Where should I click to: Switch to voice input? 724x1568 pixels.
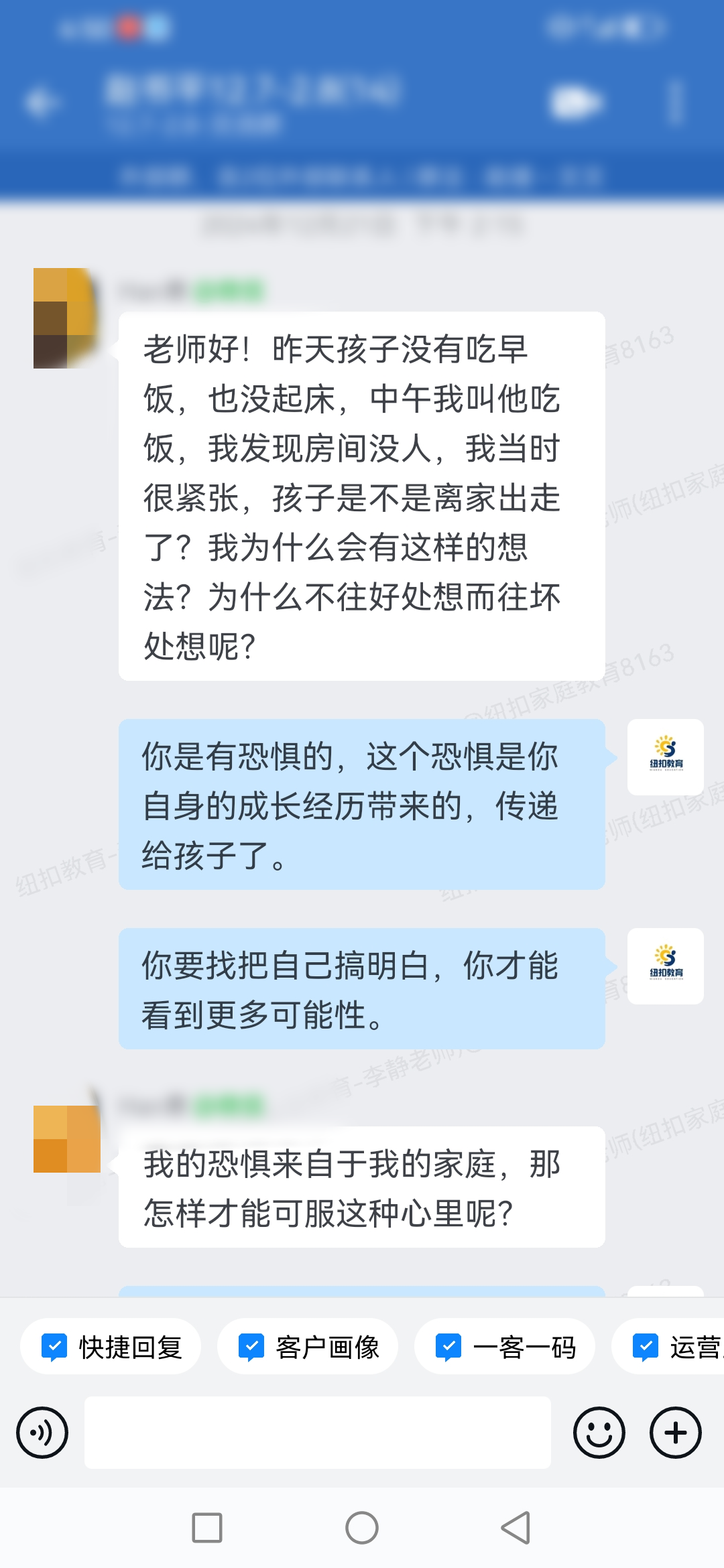(x=42, y=1433)
